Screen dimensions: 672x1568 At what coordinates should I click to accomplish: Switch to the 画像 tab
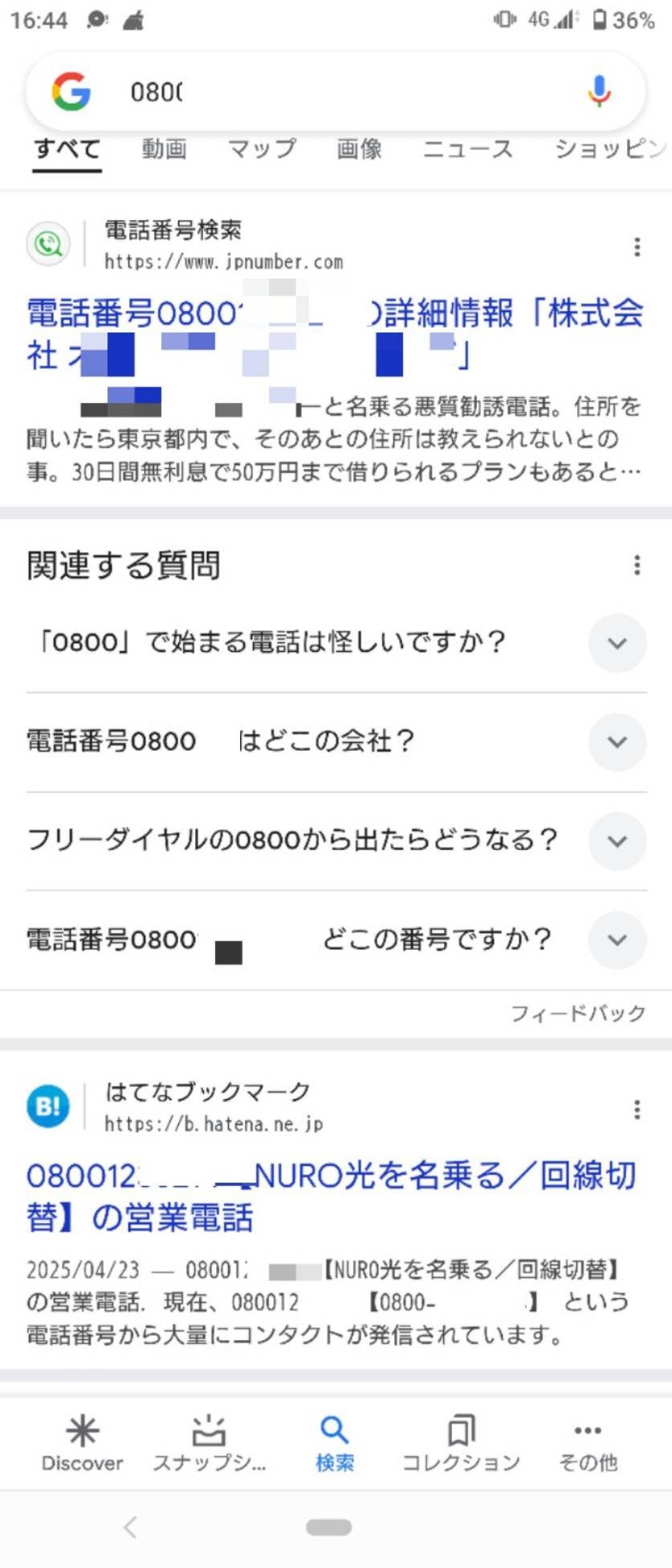359,149
